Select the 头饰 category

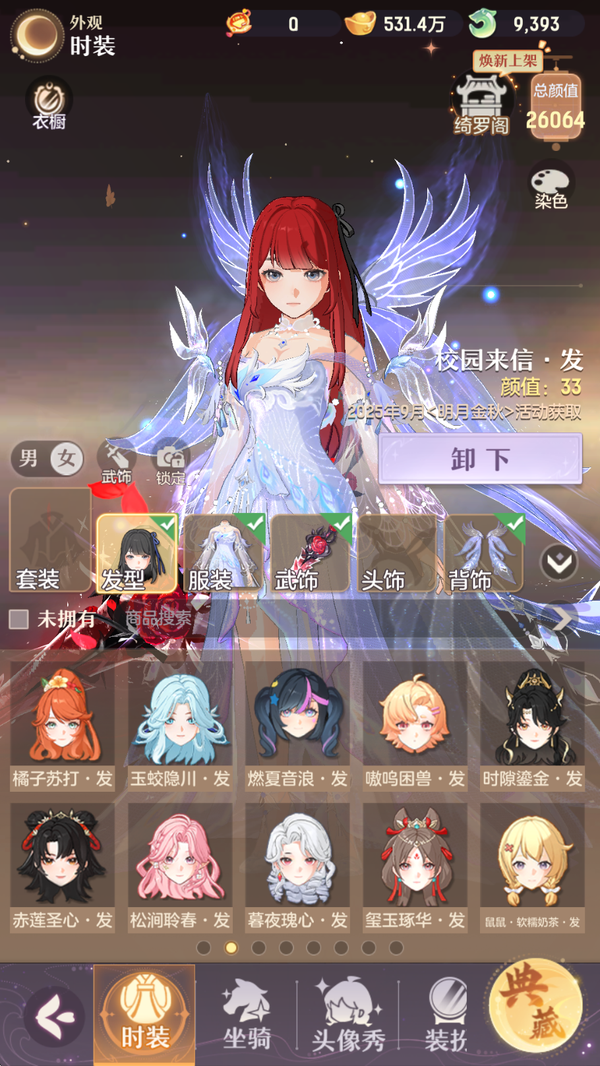[398, 553]
